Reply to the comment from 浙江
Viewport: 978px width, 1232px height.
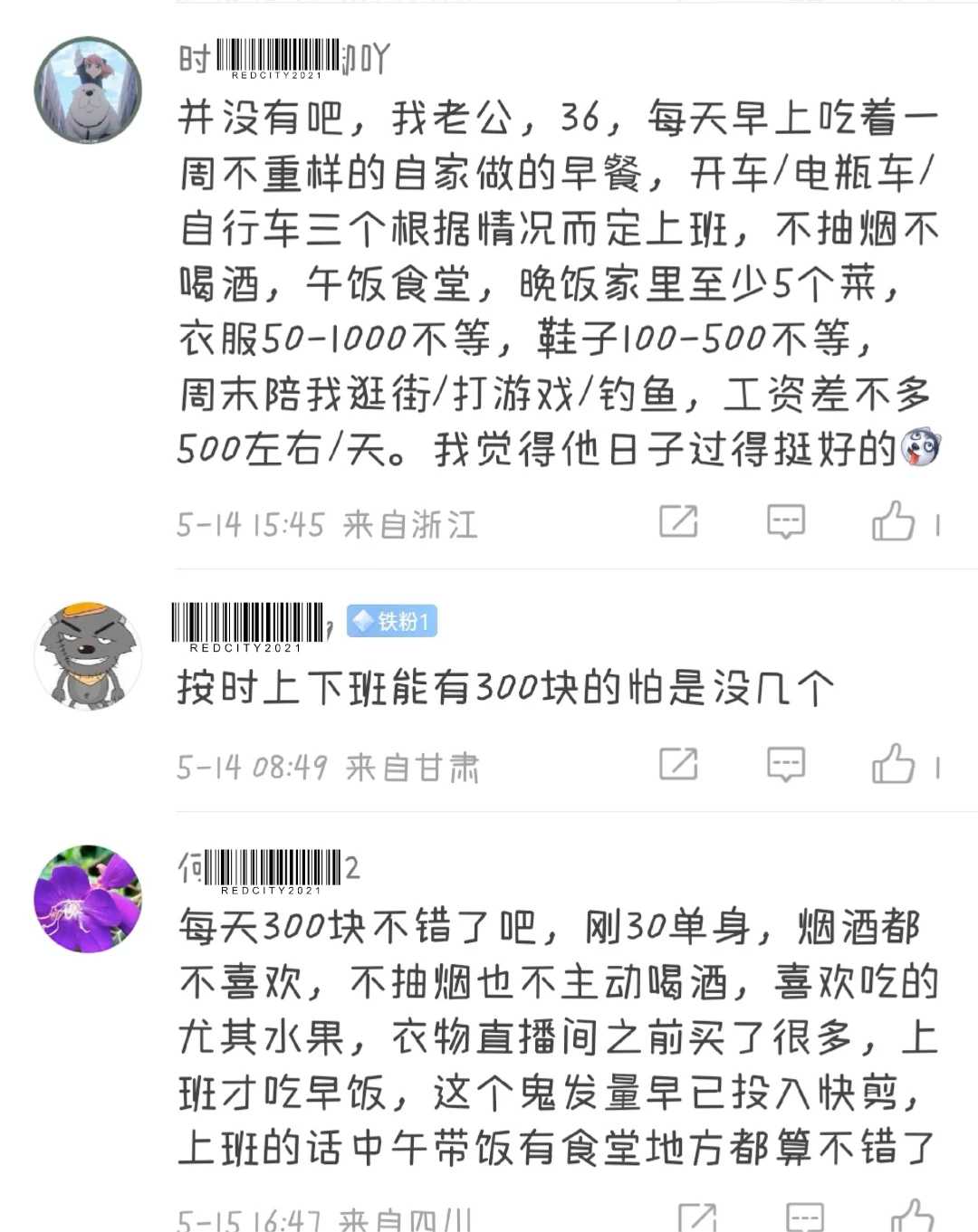(785, 522)
